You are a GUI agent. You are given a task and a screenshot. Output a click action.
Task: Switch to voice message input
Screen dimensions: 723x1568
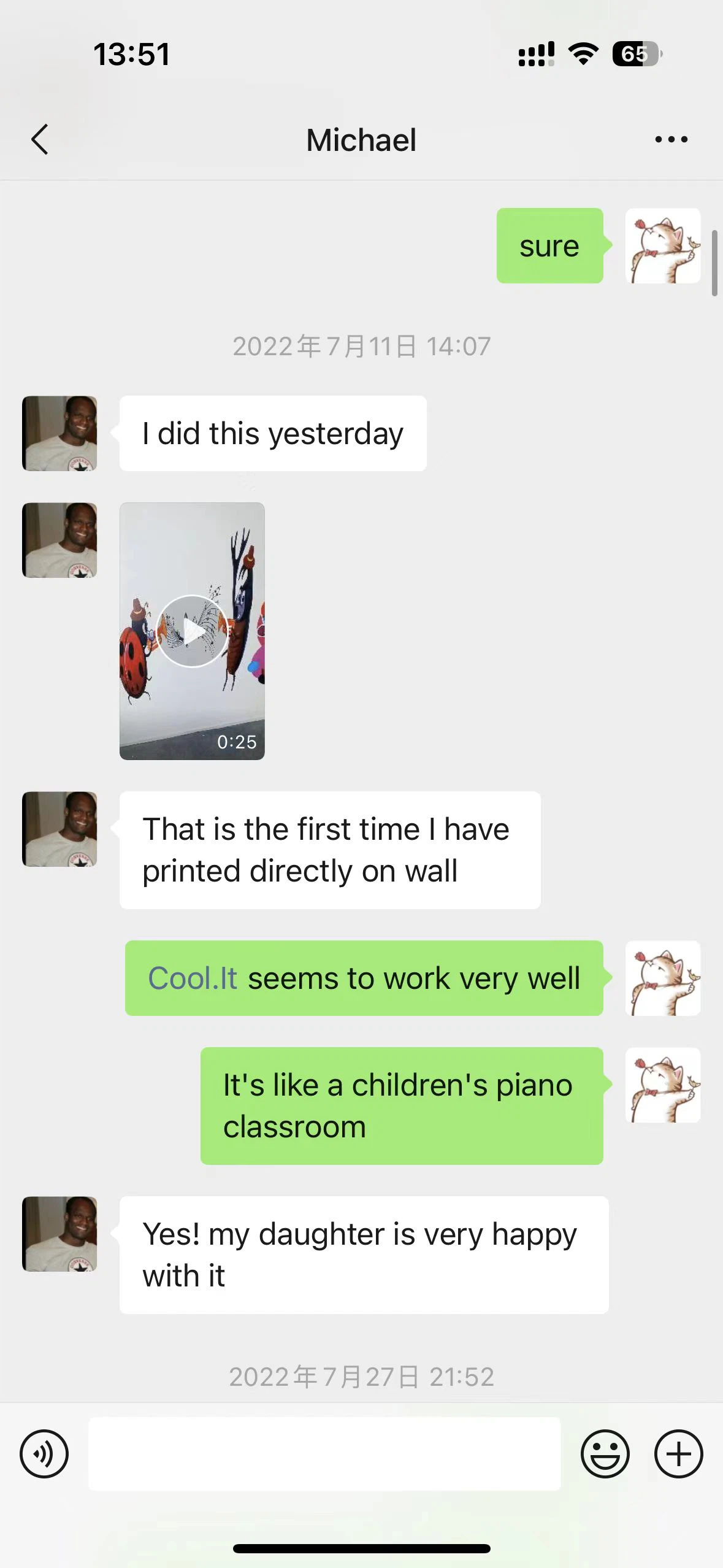click(44, 1454)
